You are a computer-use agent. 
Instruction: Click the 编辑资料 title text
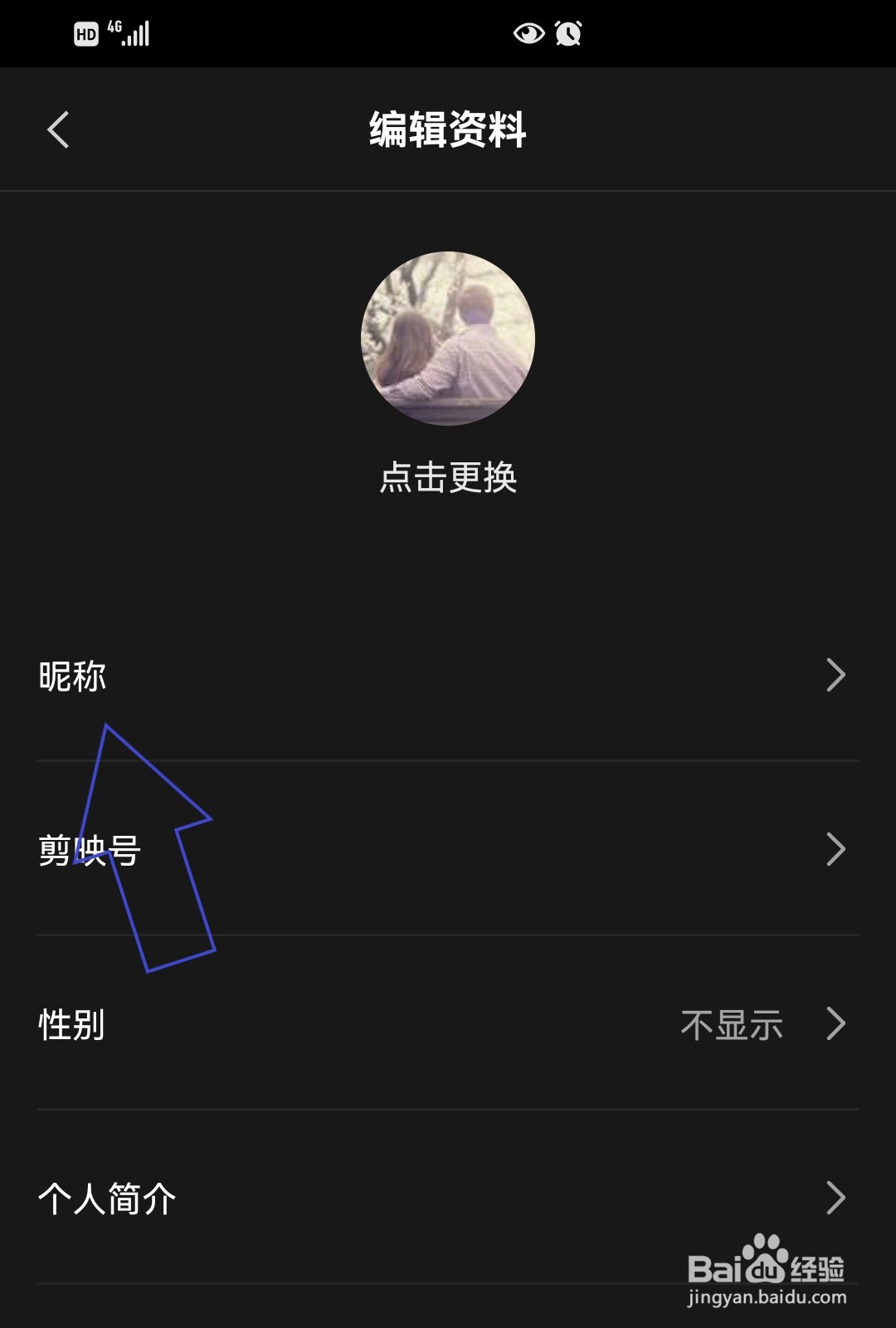[x=447, y=130]
